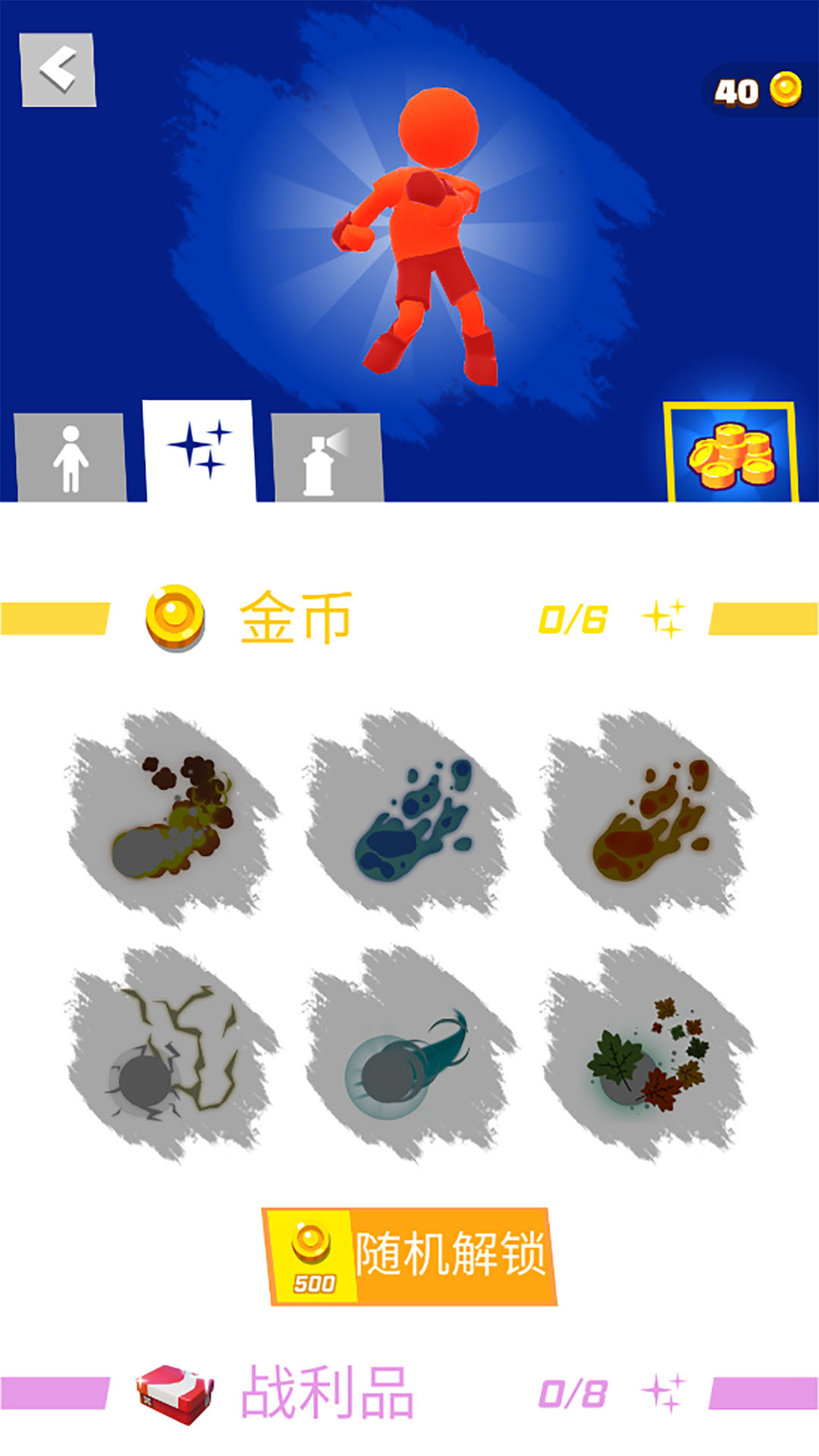Switch to the character skins tab
This screenshot has width=819, height=1456.
71,457
